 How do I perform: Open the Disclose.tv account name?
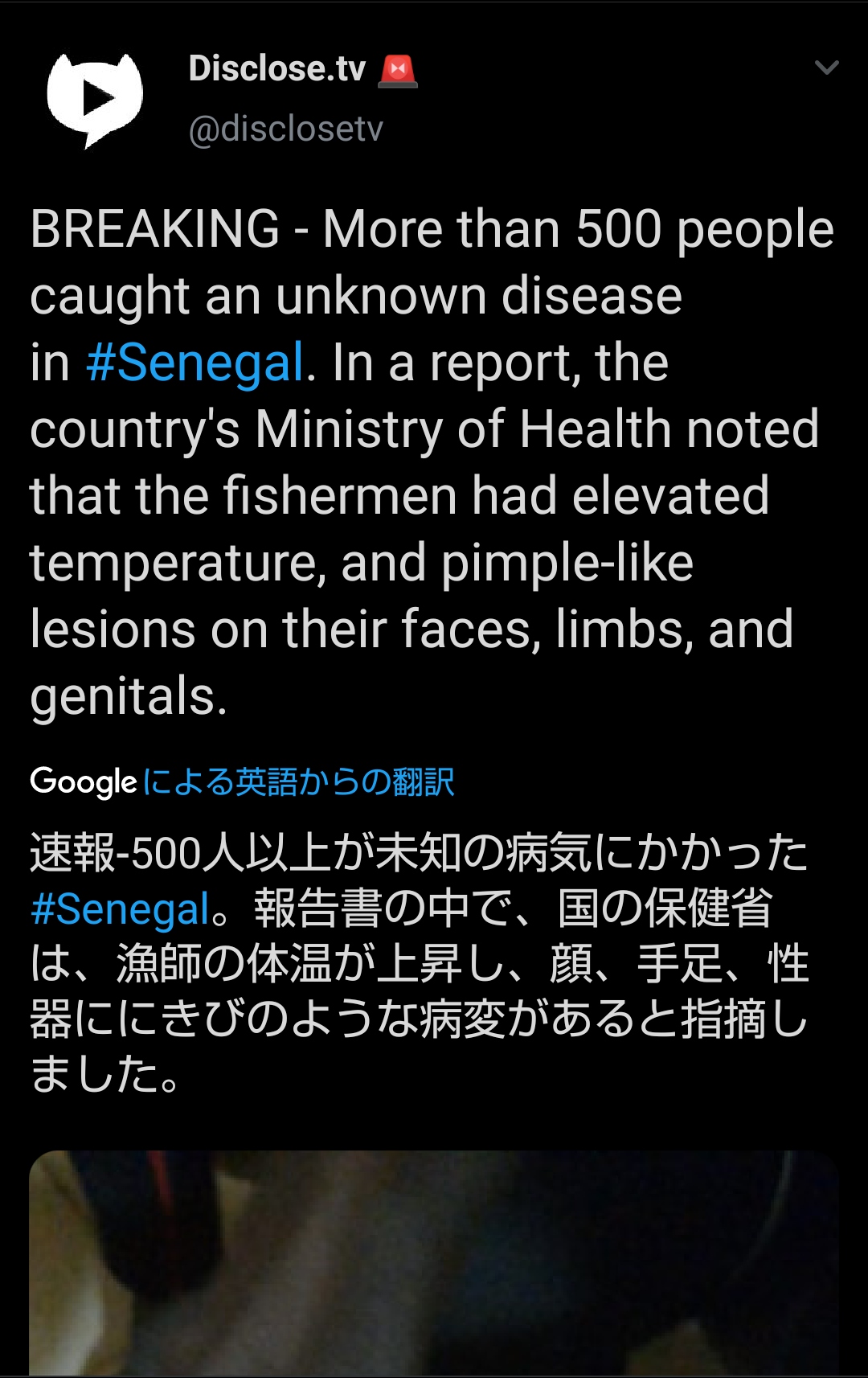click(277, 69)
